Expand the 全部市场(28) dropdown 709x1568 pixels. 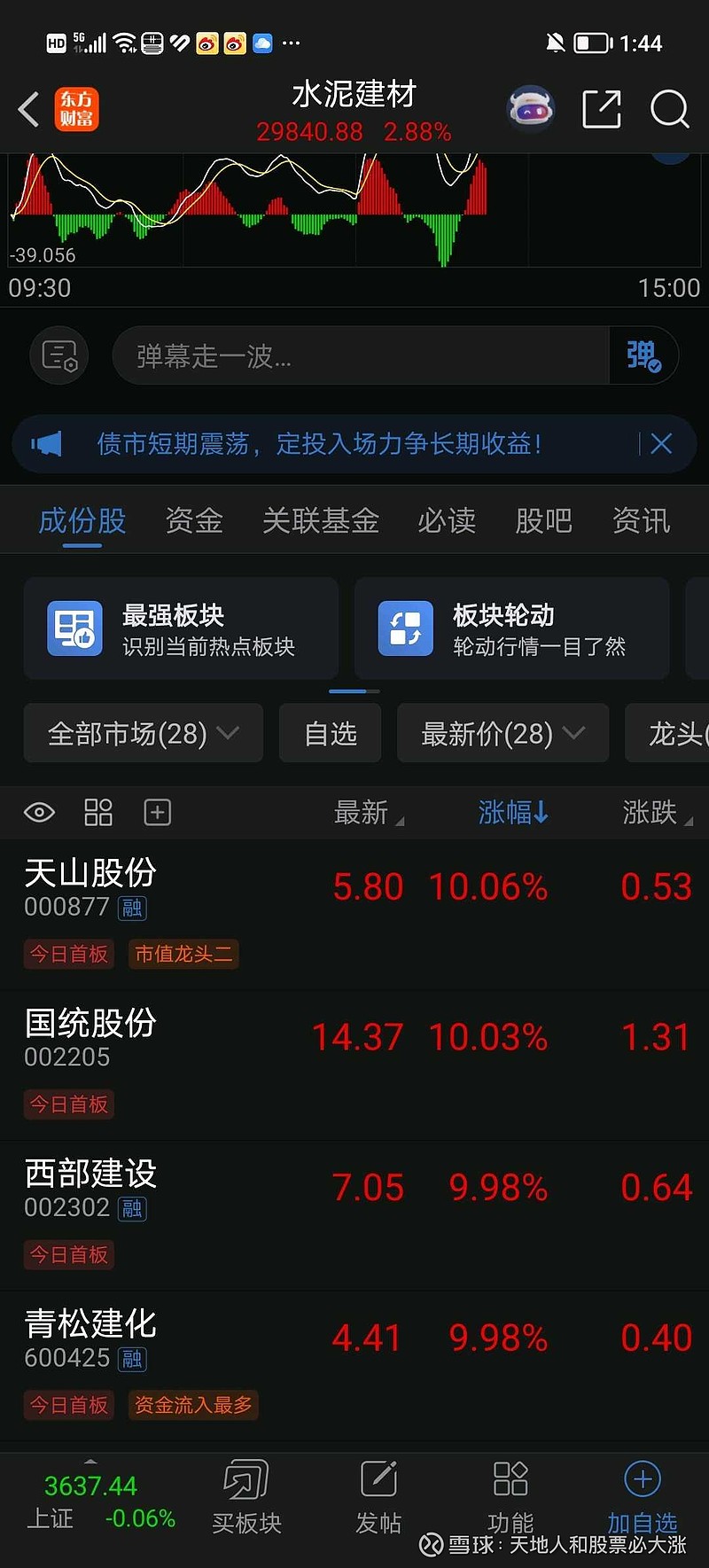(x=142, y=733)
